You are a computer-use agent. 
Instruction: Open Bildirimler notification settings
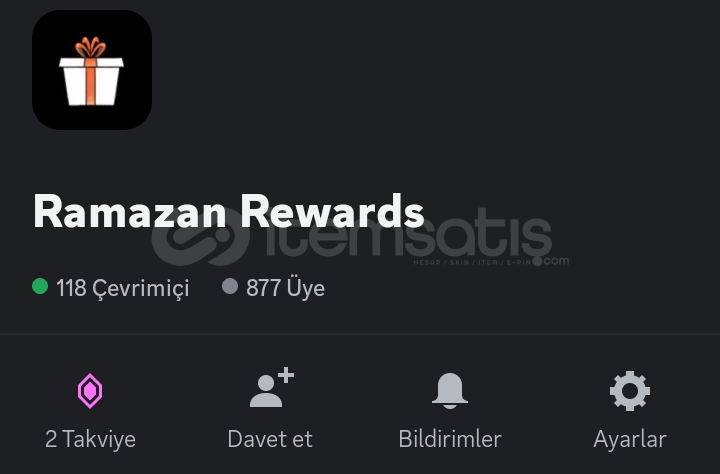[450, 410]
